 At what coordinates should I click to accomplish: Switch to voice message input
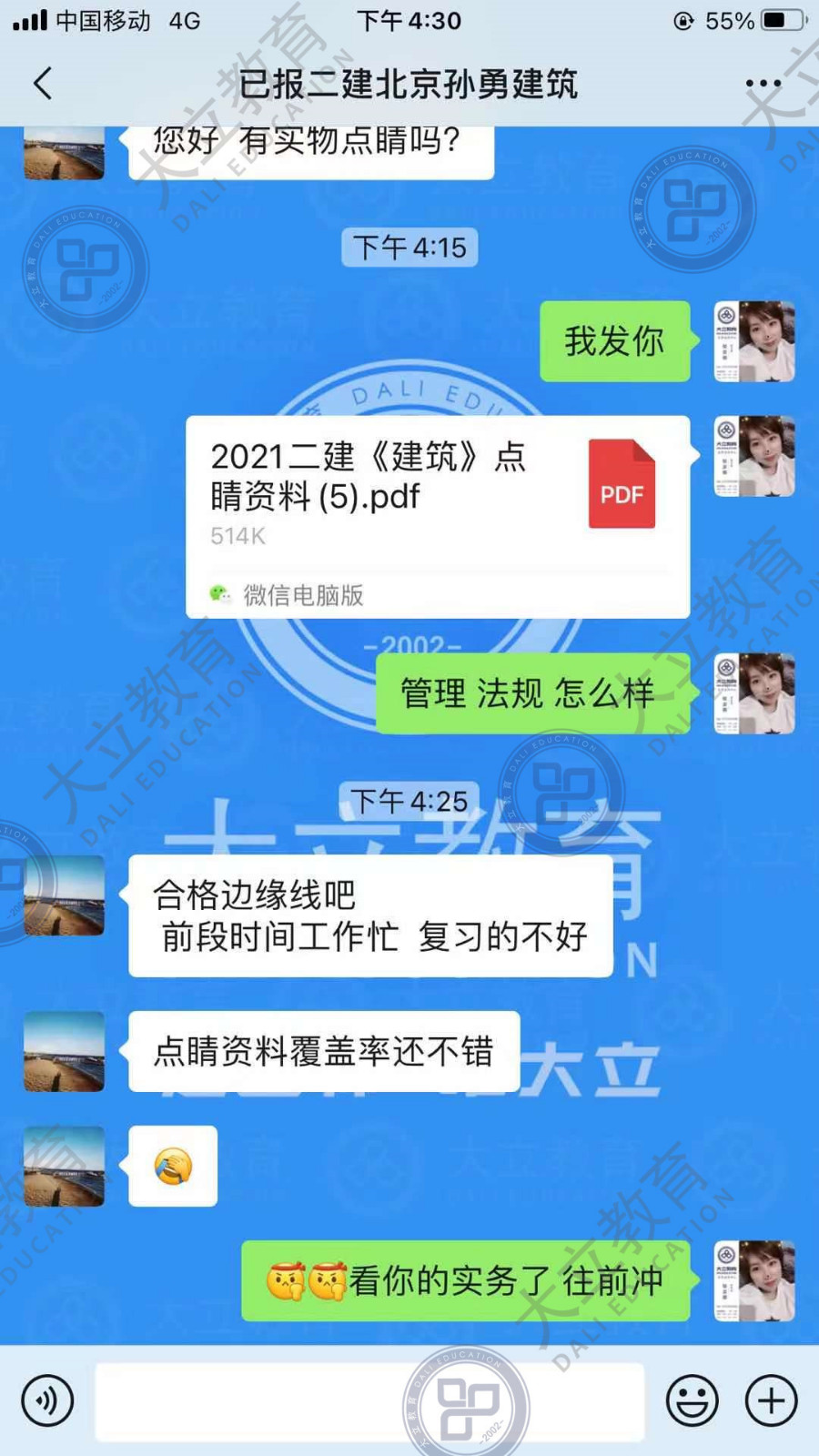pos(47,1400)
